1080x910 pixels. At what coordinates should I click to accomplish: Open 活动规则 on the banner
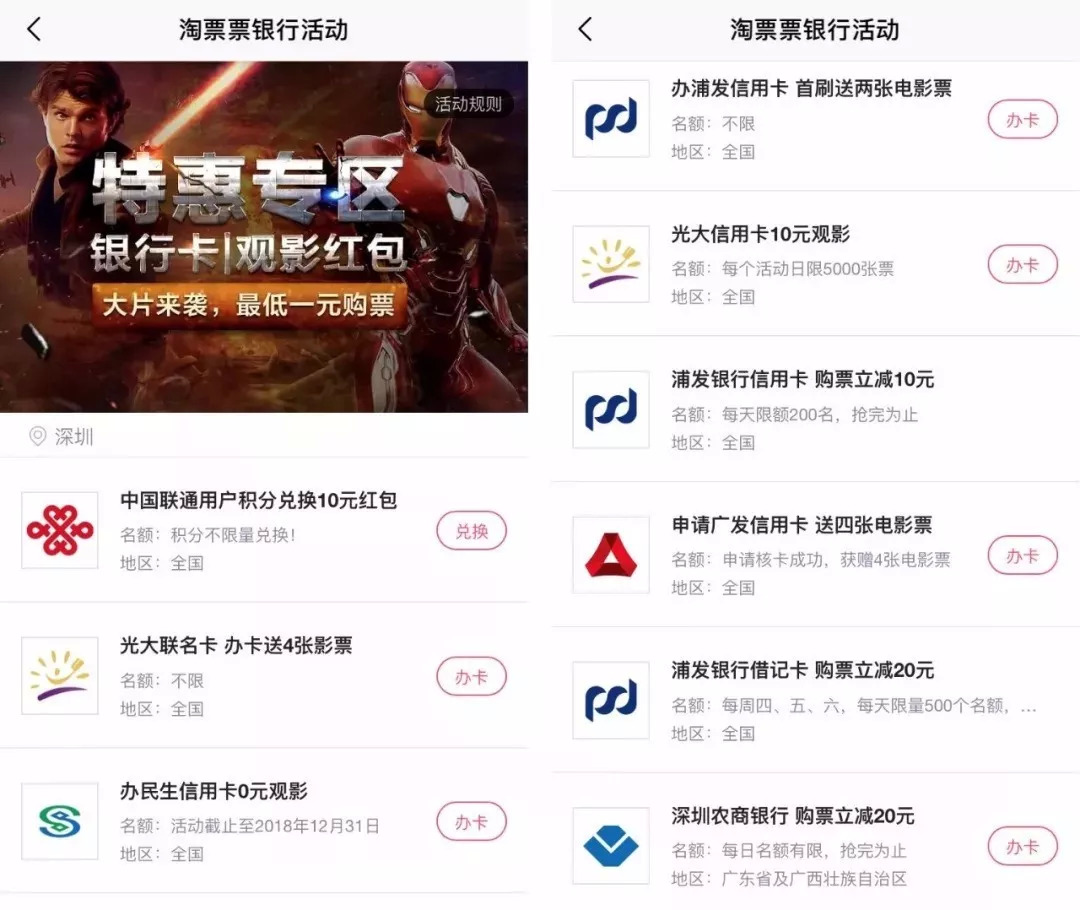coord(468,104)
